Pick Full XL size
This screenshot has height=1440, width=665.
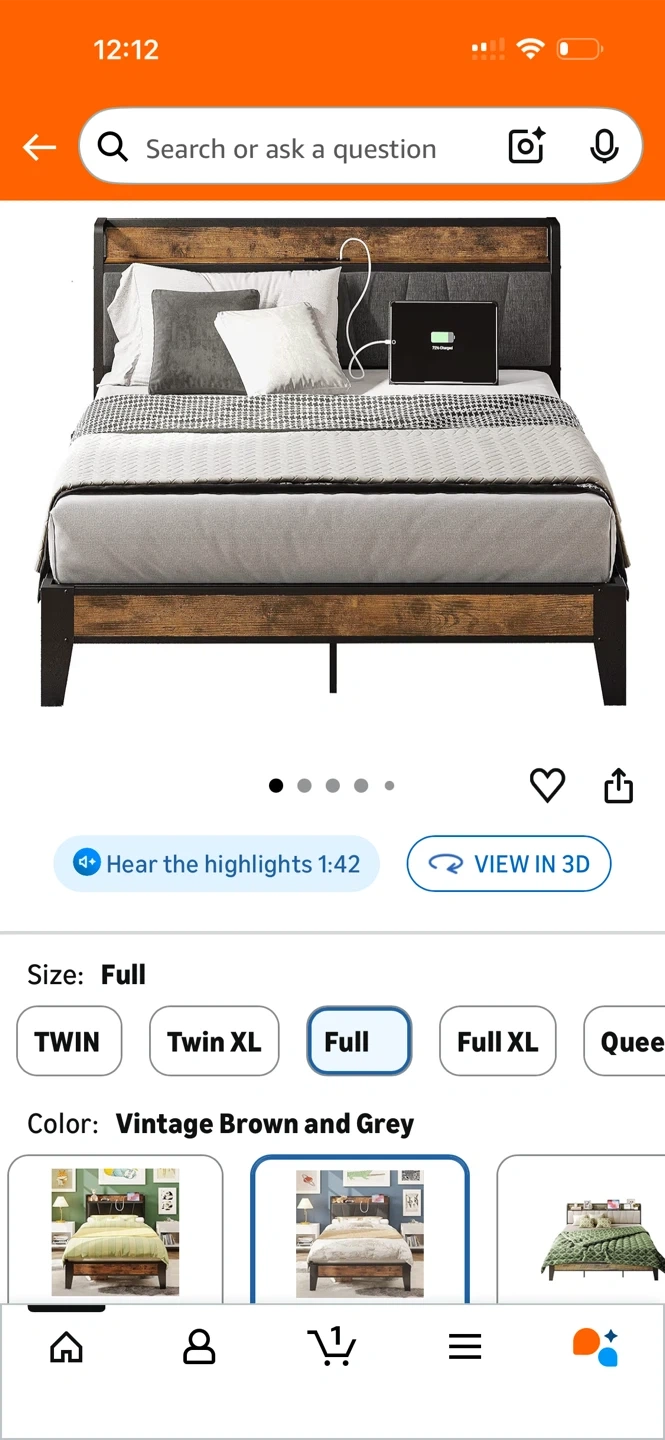tap(497, 1041)
